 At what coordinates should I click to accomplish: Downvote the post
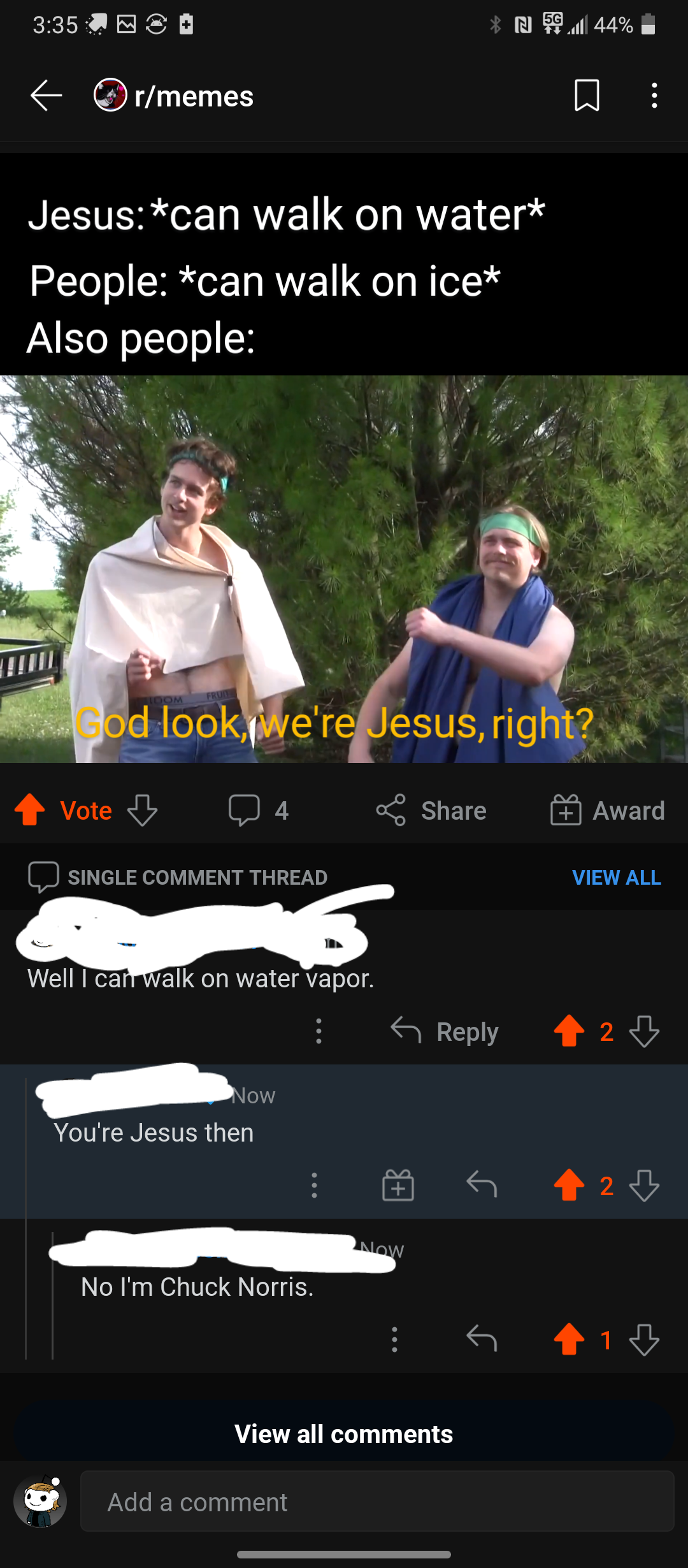point(142,810)
